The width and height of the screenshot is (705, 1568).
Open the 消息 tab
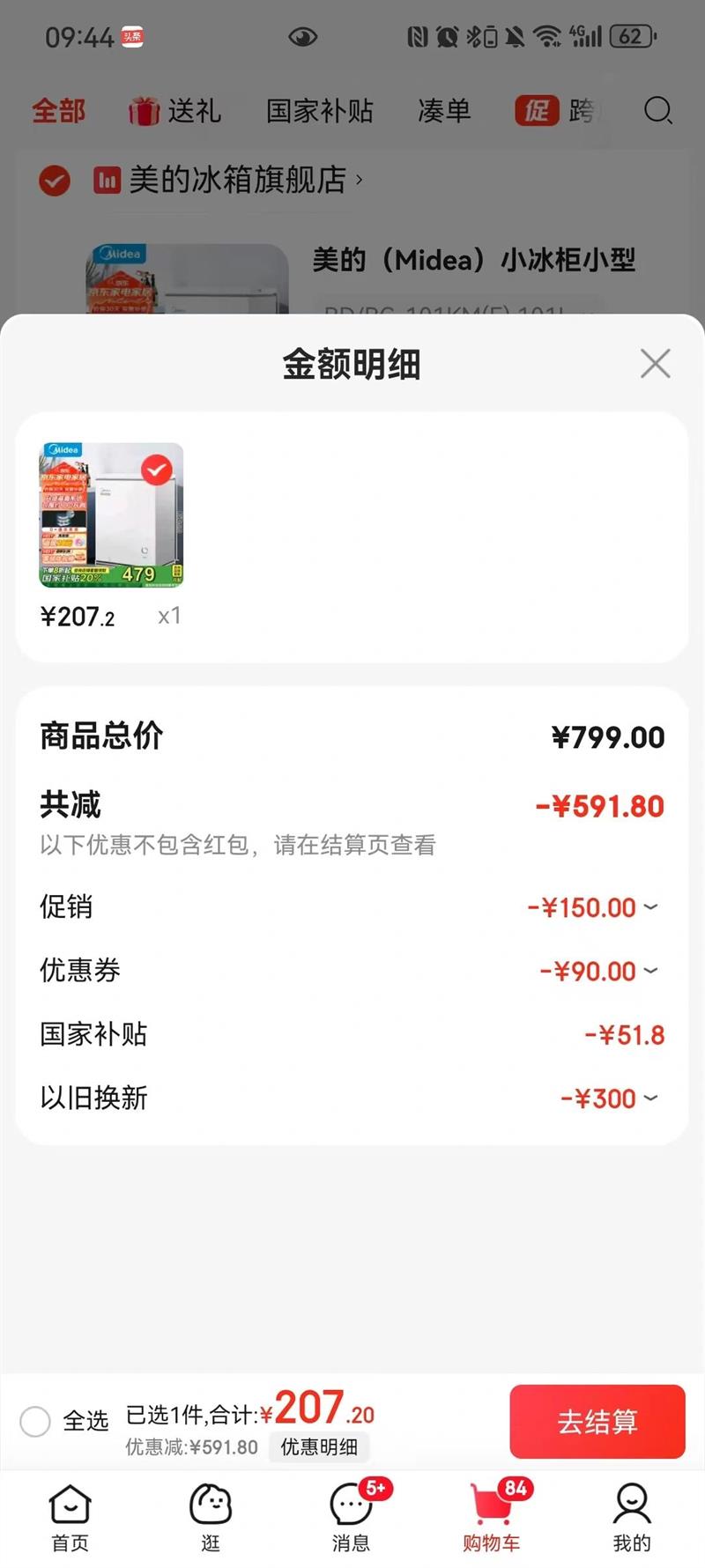pyautogui.click(x=351, y=1517)
